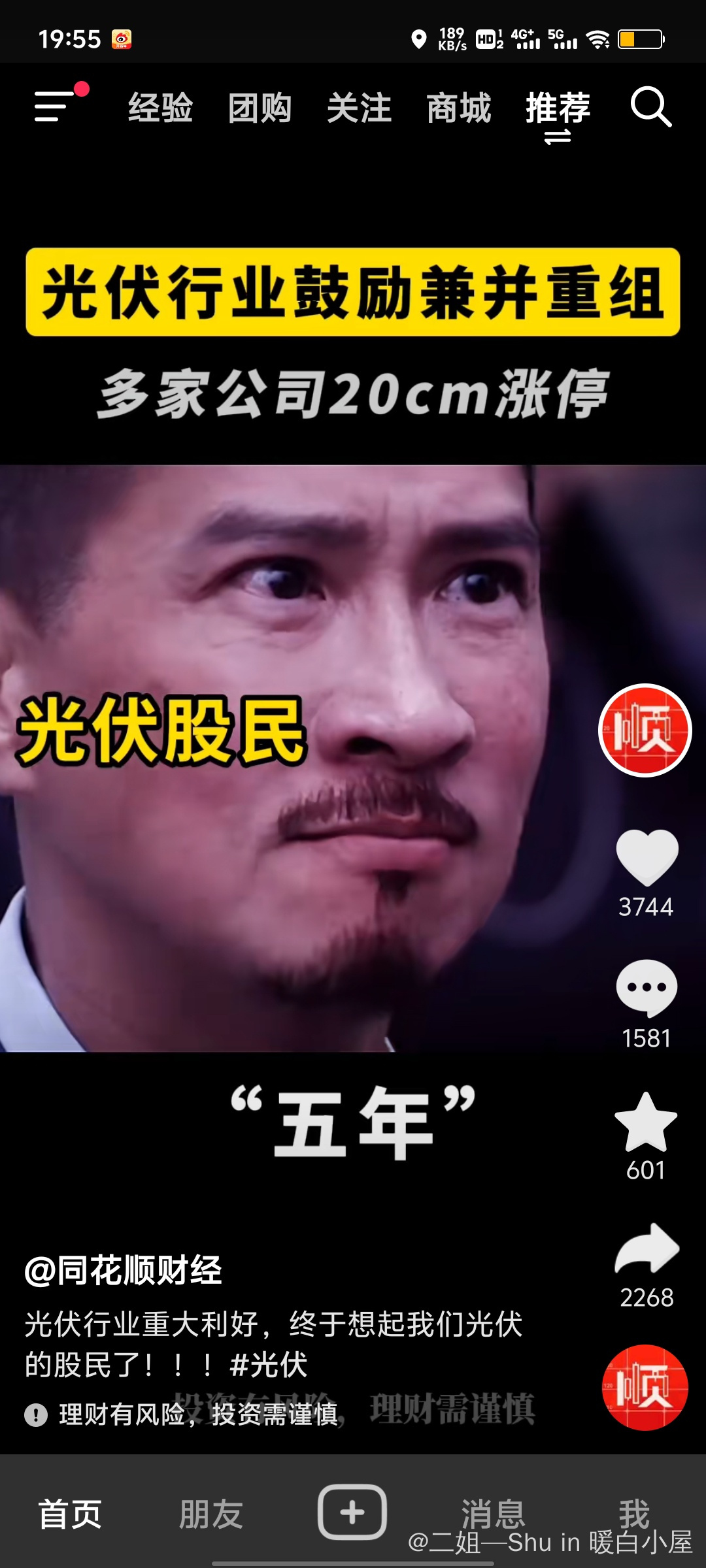Viewport: 706px width, 1568px height.
Task: Open the 我 profile tab
Action: click(634, 1513)
